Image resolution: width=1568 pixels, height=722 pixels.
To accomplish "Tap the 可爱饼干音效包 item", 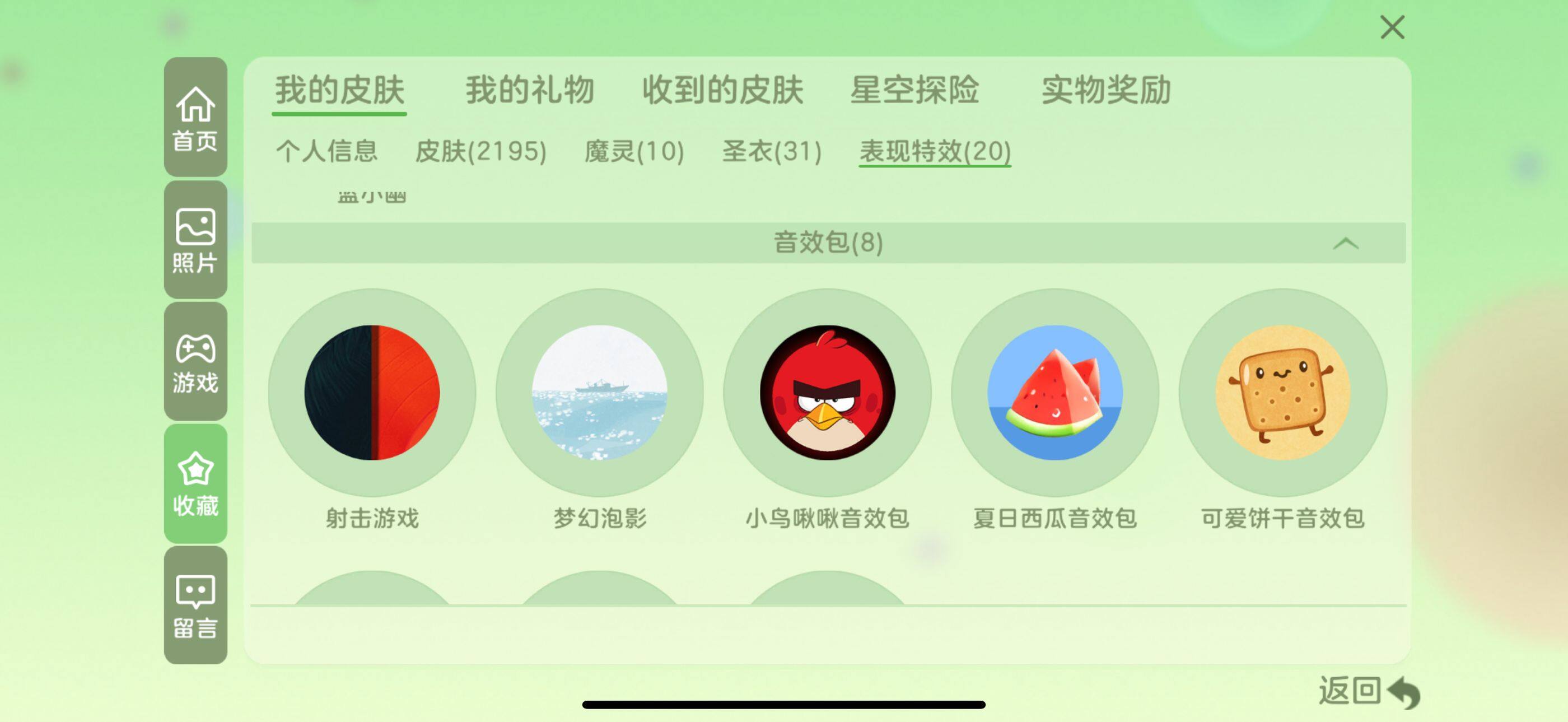I will (x=1282, y=393).
